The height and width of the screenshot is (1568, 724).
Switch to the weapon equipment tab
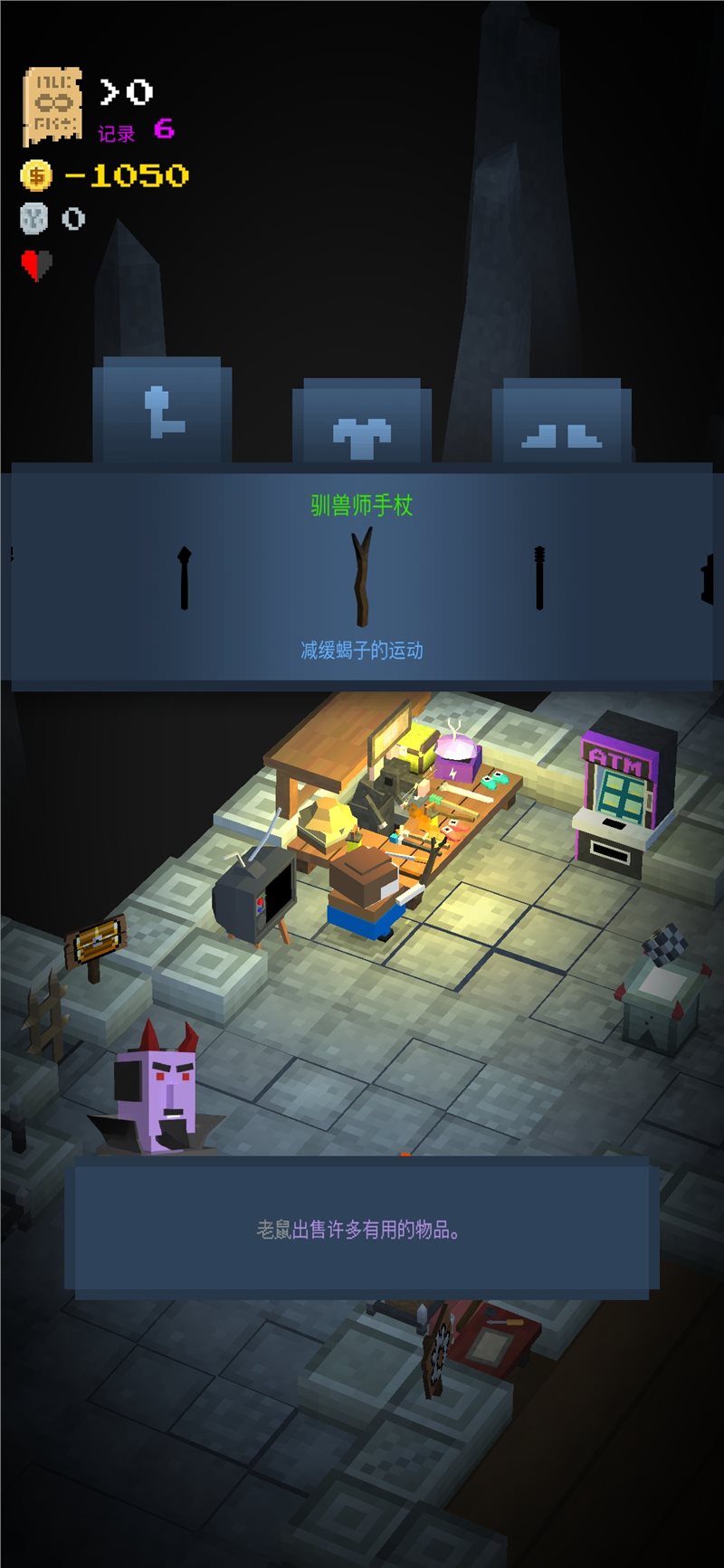click(x=163, y=413)
